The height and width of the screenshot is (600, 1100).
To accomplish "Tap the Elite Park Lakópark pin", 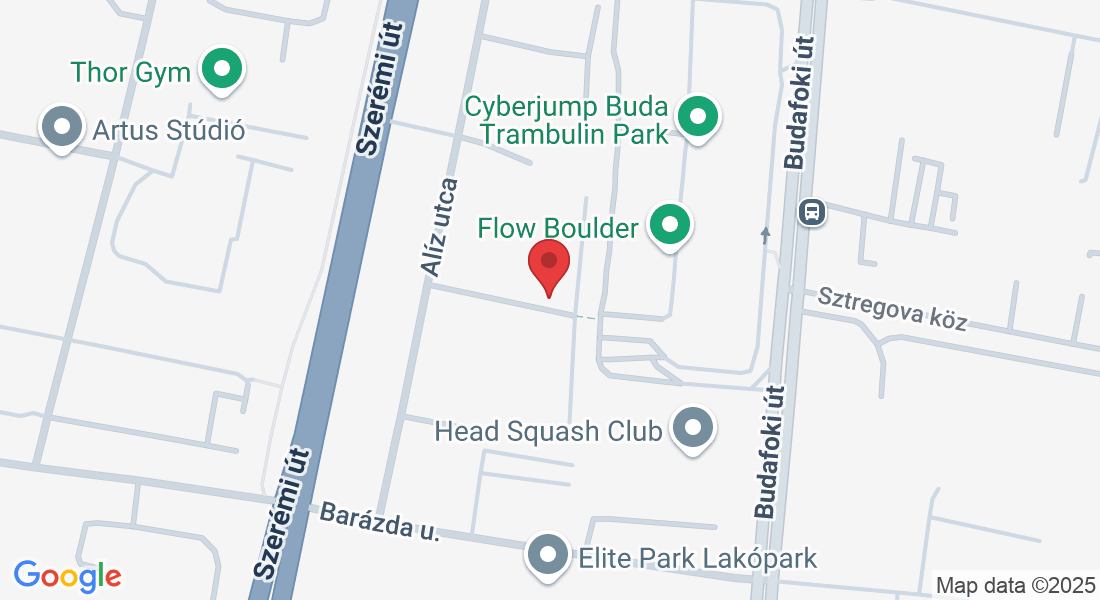I will coord(549,555).
